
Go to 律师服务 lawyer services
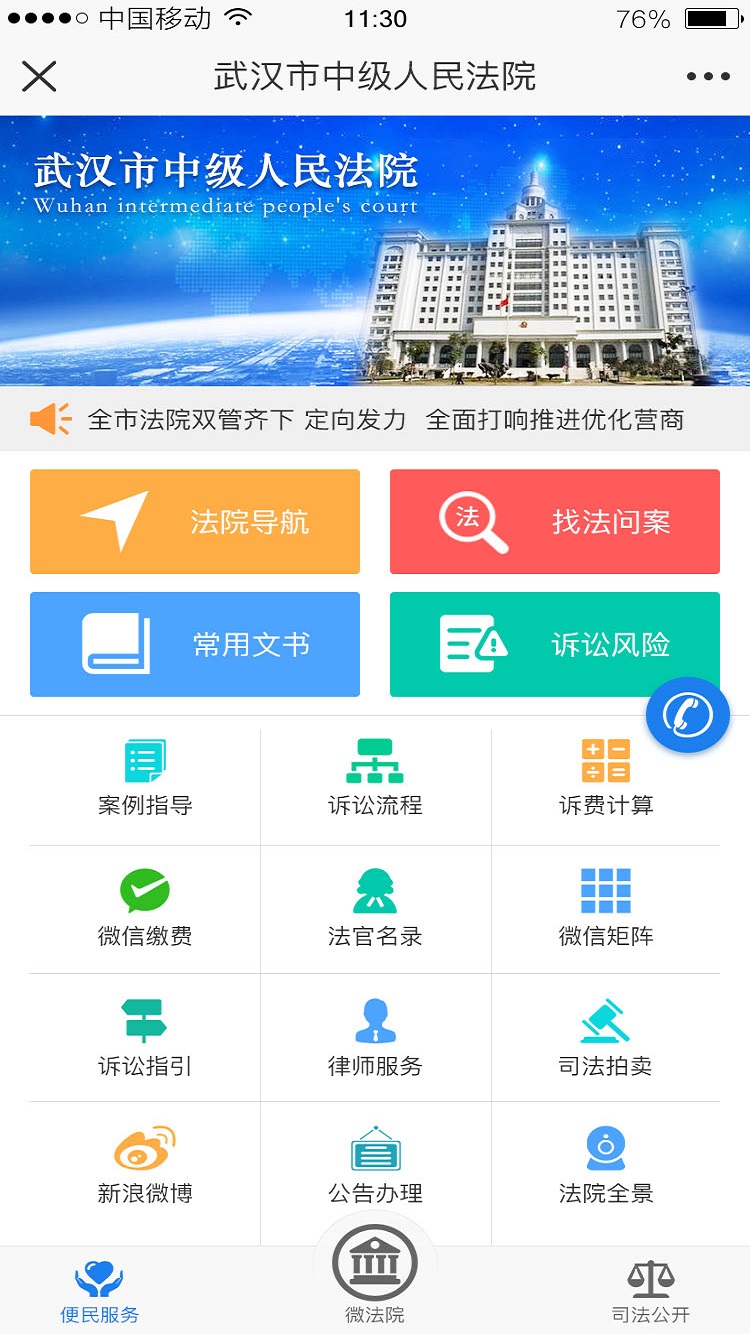[375, 1038]
